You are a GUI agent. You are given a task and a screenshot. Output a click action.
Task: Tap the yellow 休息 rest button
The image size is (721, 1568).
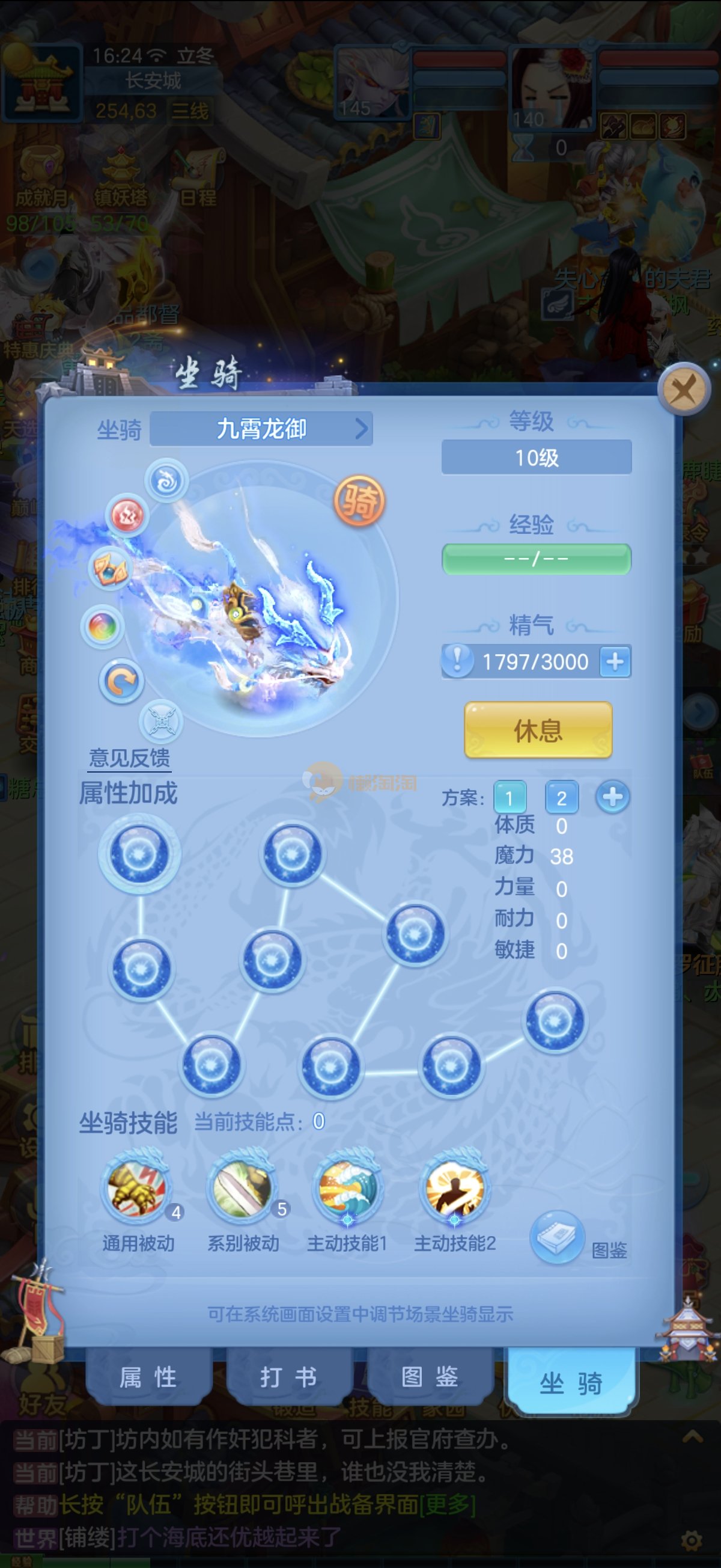(x=538, y=730)
